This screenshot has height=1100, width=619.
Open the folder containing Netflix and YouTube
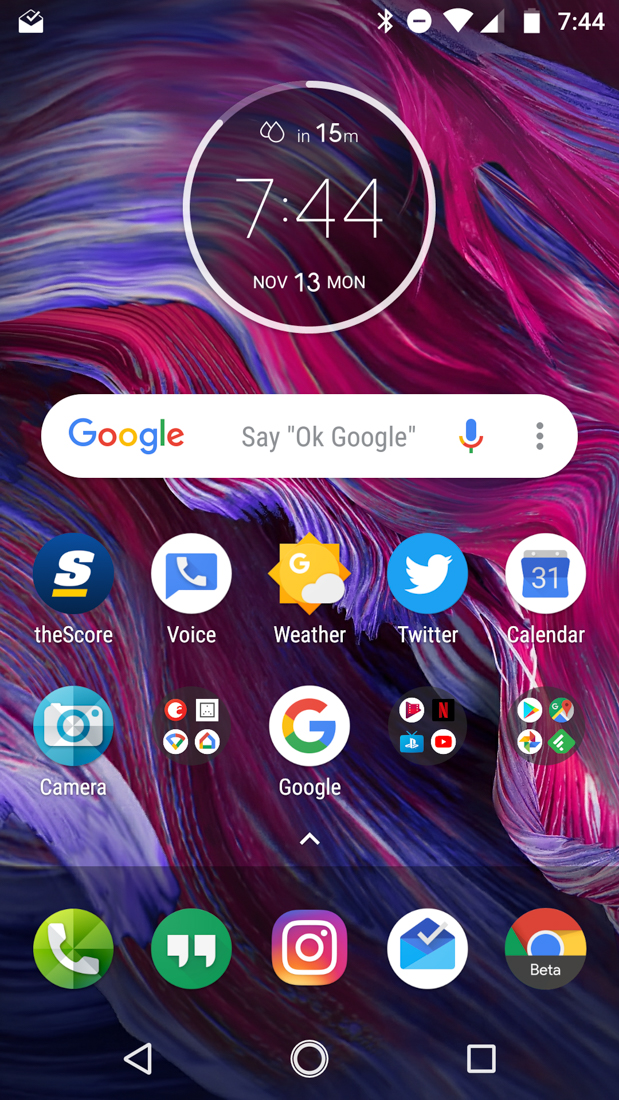click(427, 727)
